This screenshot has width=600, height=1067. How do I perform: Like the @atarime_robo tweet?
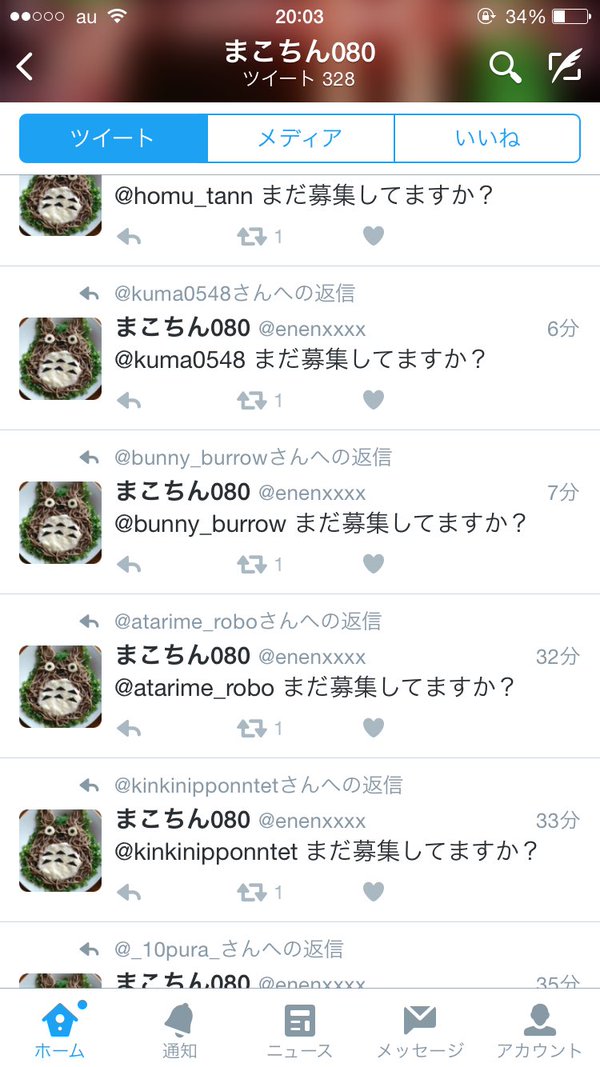pos(373,728)
